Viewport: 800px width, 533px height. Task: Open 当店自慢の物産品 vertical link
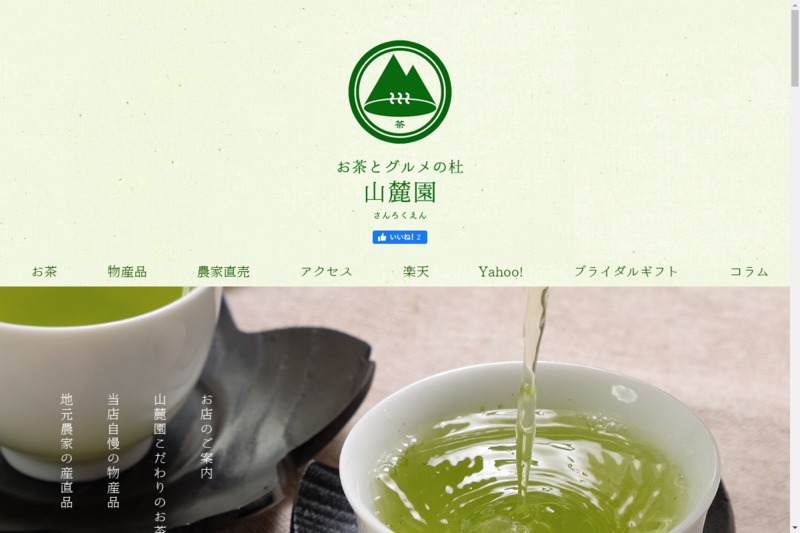click(x=113, y=450)
